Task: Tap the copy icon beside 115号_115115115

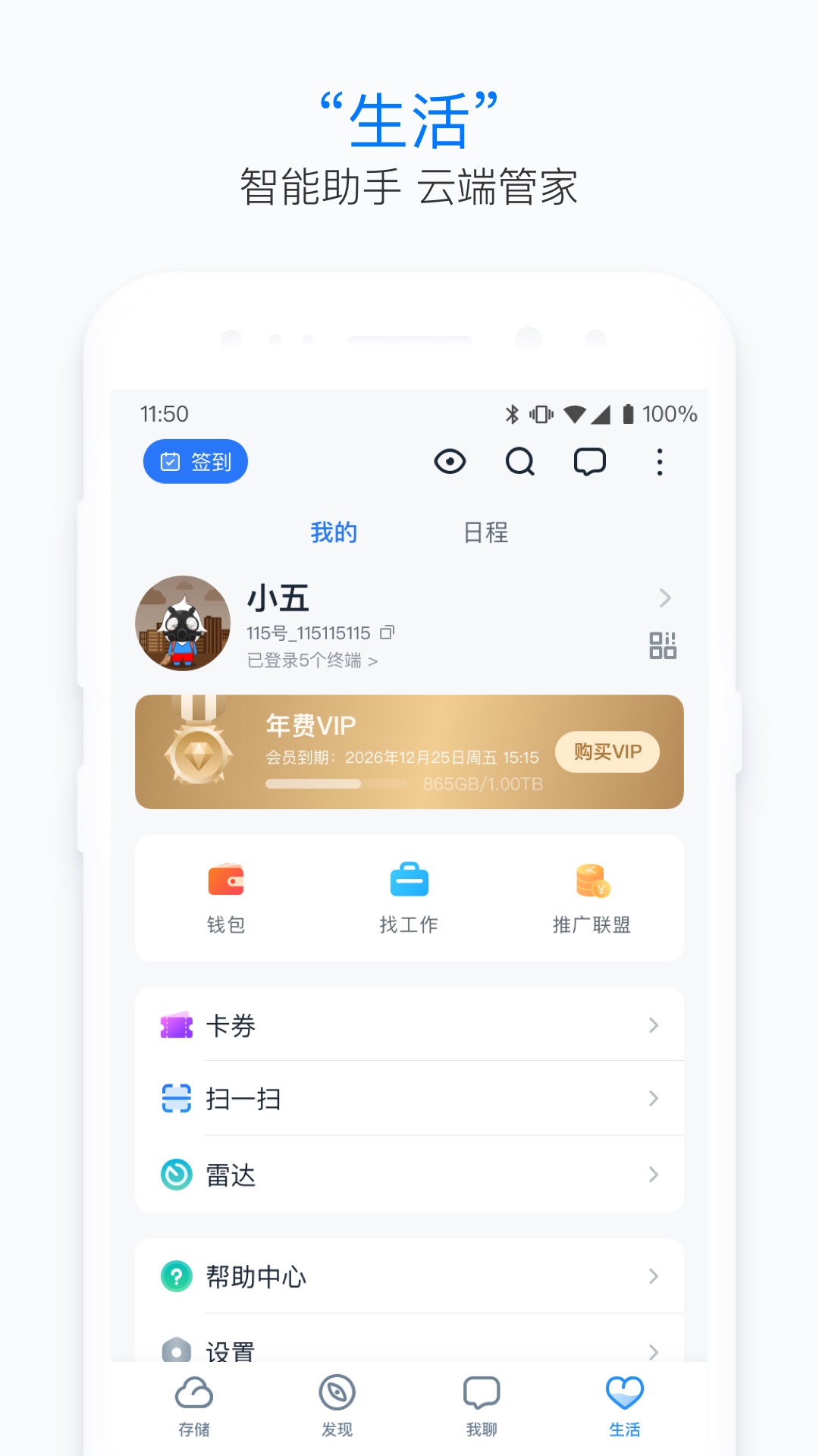Action: click(388, 632)
